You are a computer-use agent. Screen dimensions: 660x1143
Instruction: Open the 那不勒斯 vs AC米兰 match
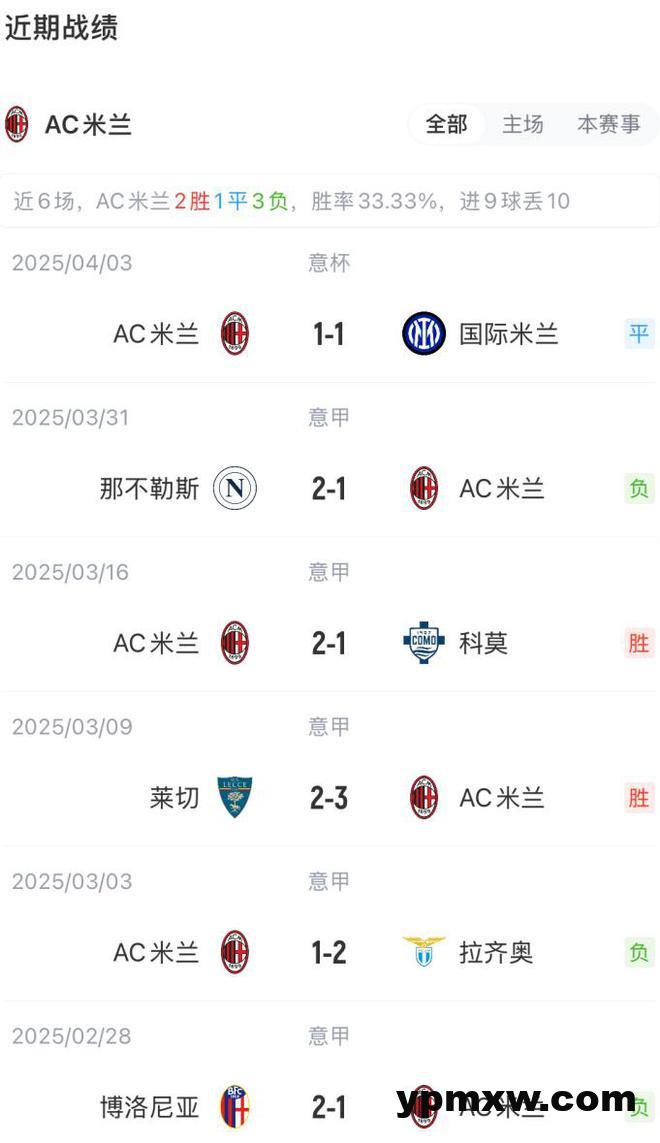(x=329, y=489)
